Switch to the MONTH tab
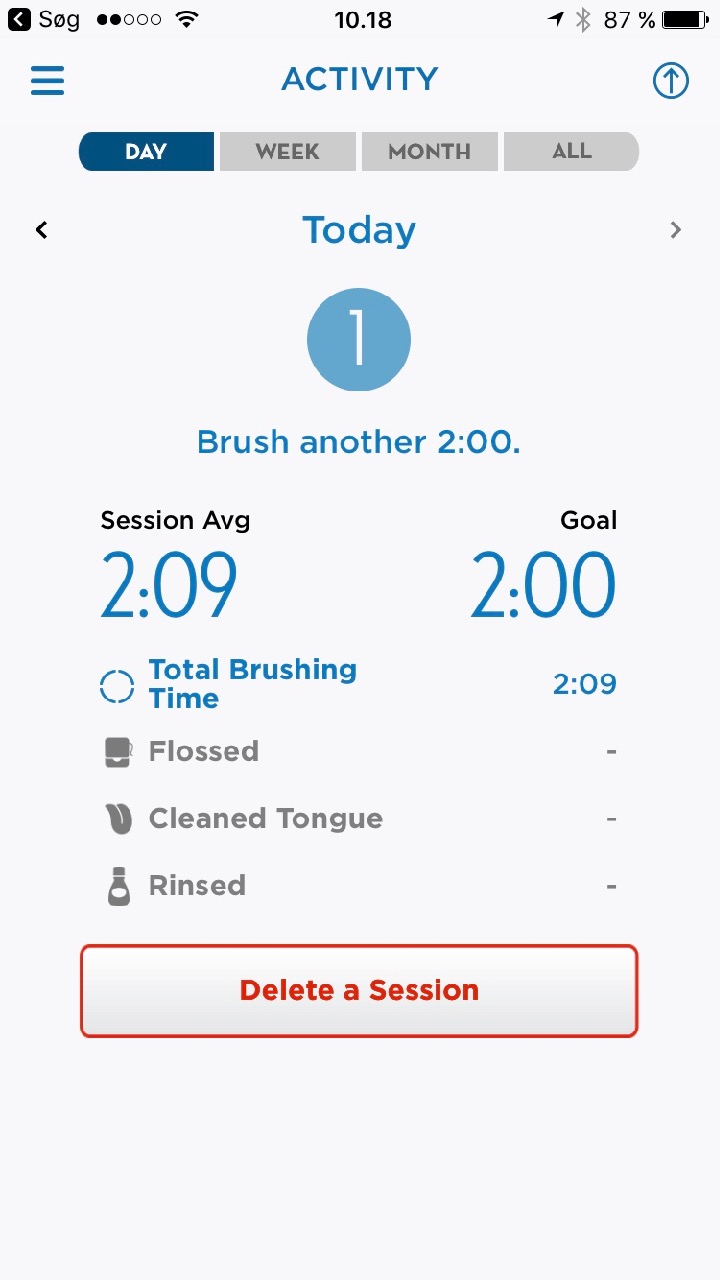 429,152
